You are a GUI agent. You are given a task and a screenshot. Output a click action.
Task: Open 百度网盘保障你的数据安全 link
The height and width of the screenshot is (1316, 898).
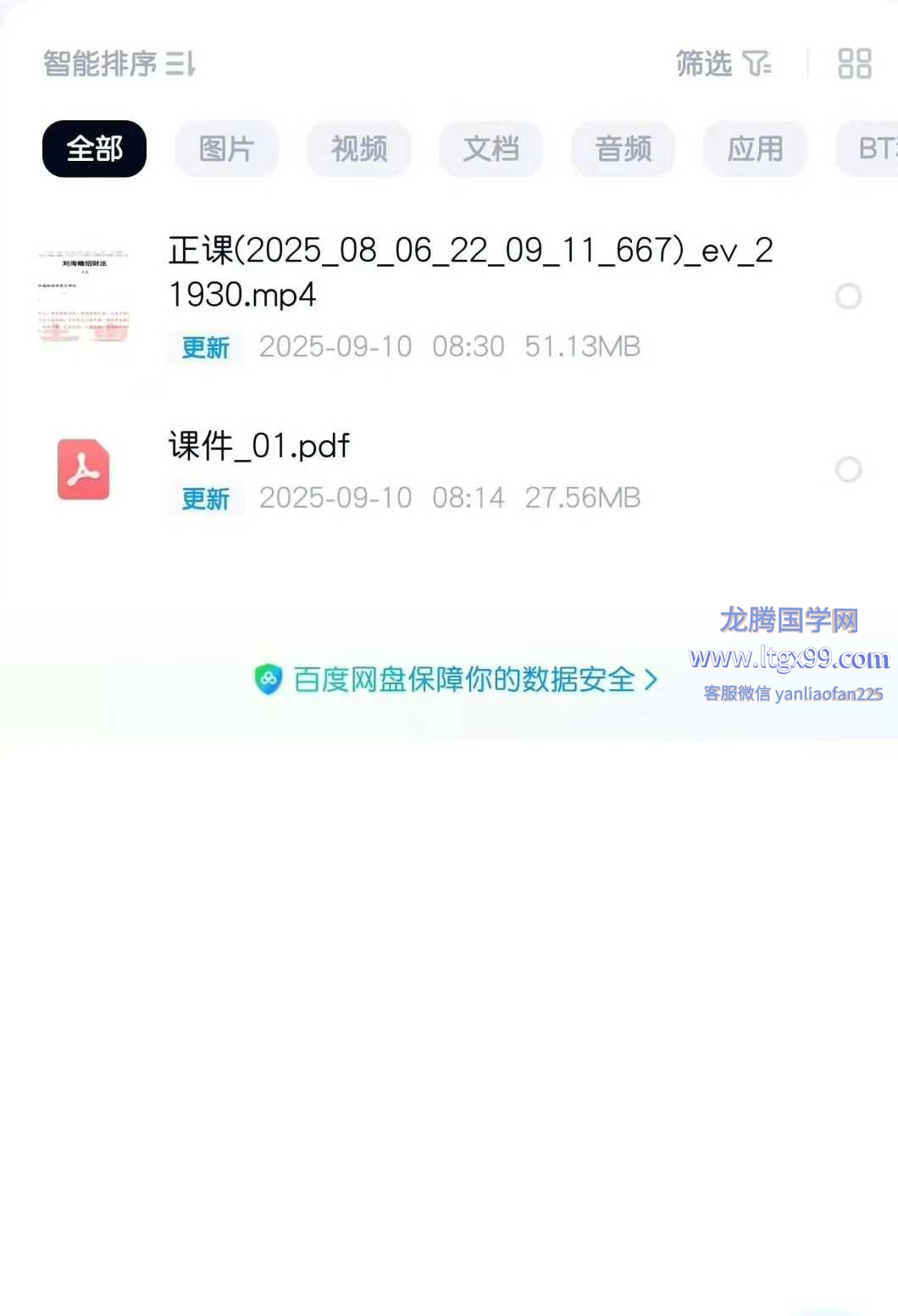coord(457,679)
